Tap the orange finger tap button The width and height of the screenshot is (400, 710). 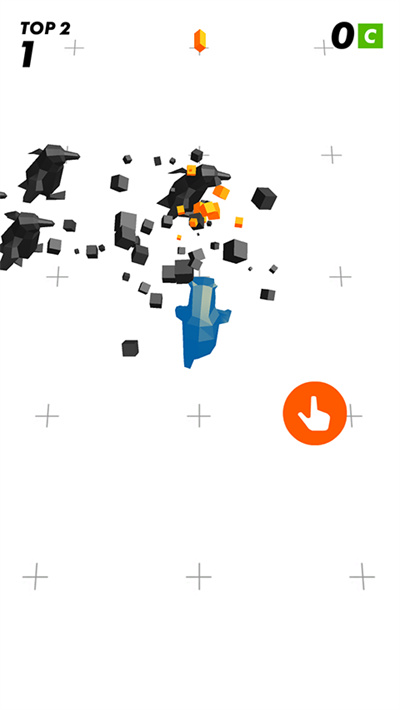pos(315,413)
